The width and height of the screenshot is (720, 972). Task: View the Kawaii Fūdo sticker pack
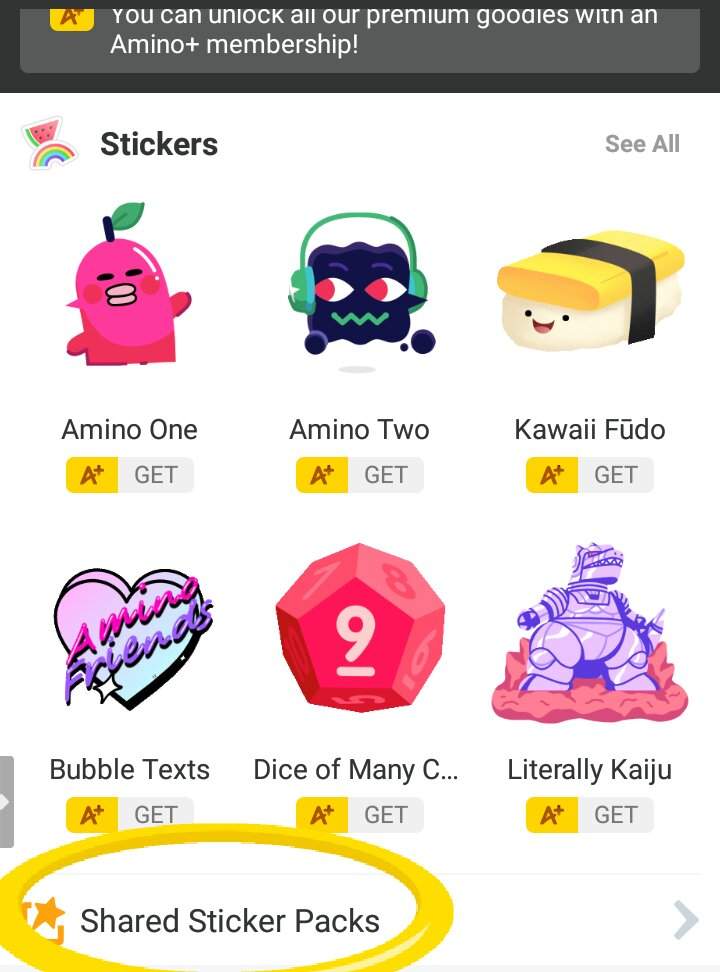tap(590, 290)
